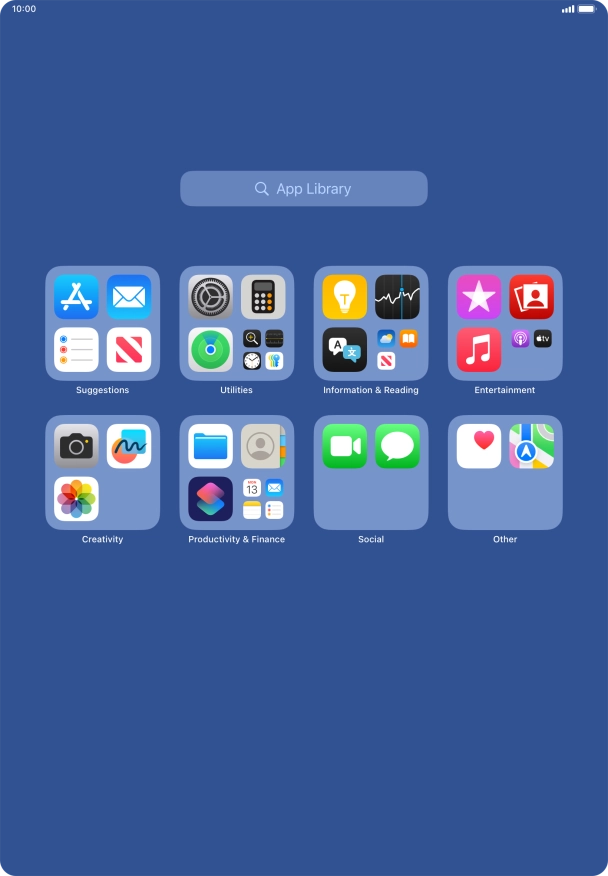This screenshot has width=608, height=876.
Task: Open the Translate app
Action: tap(344, 350)
